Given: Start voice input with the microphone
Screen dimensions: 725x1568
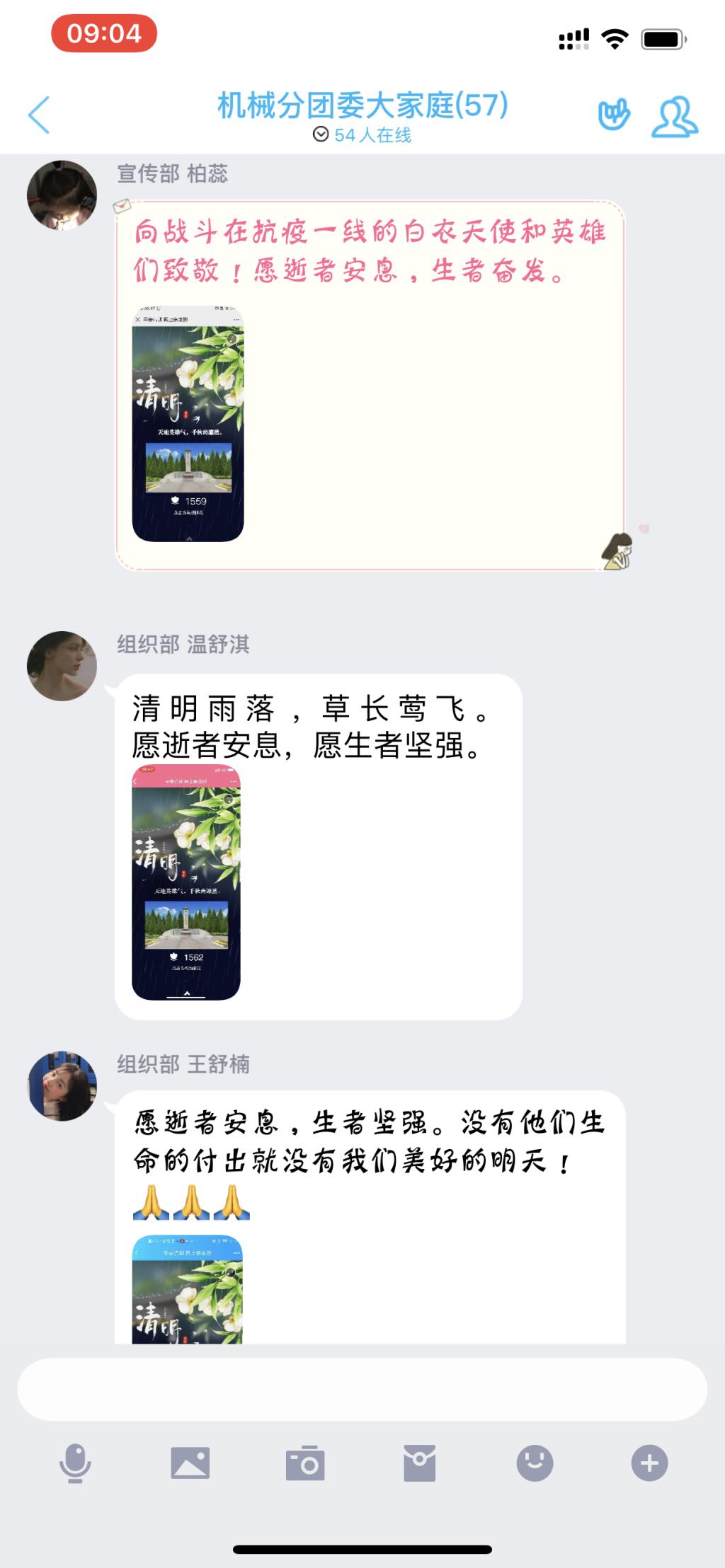Looking at the screenshot, I should pos(75,1463).
